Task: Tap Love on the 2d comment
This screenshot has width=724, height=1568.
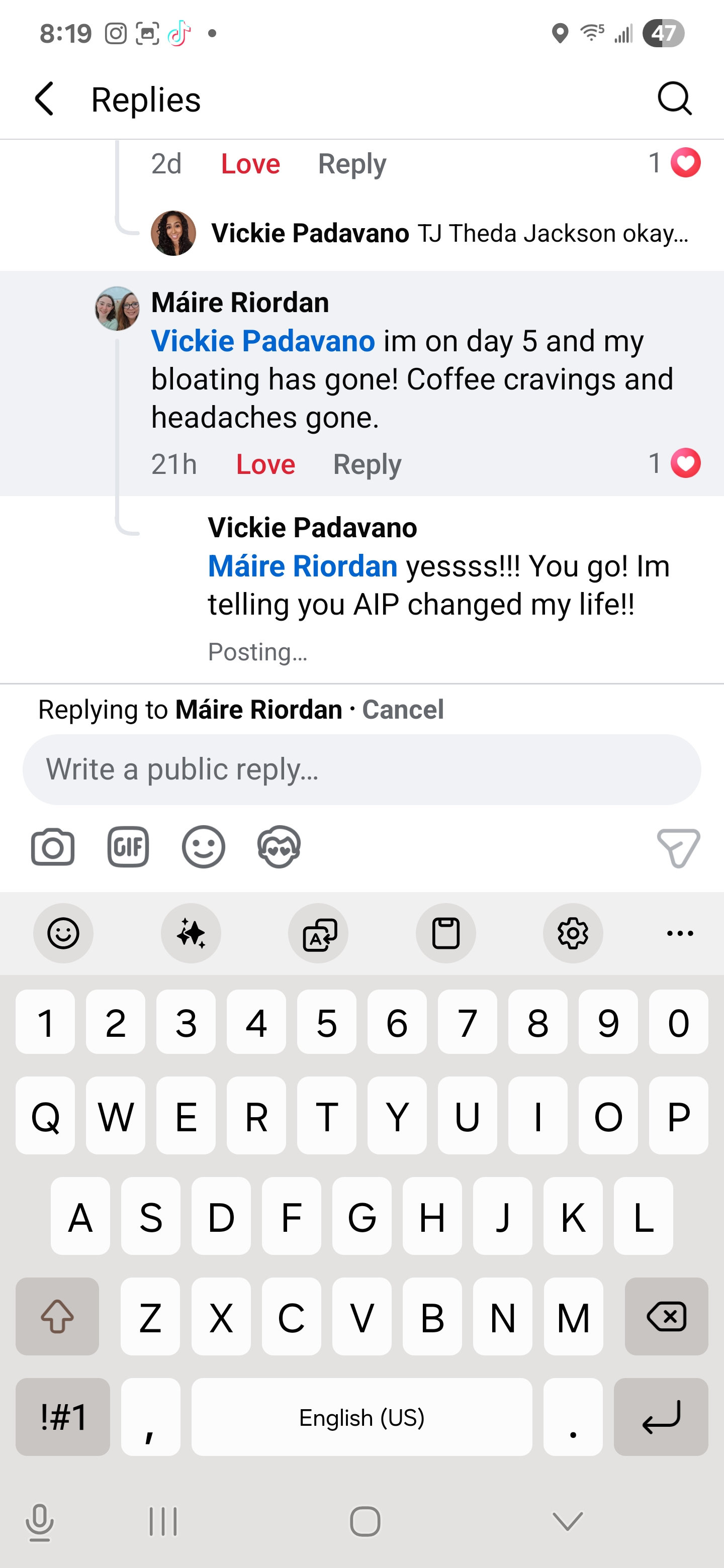Action: point(250,164)
